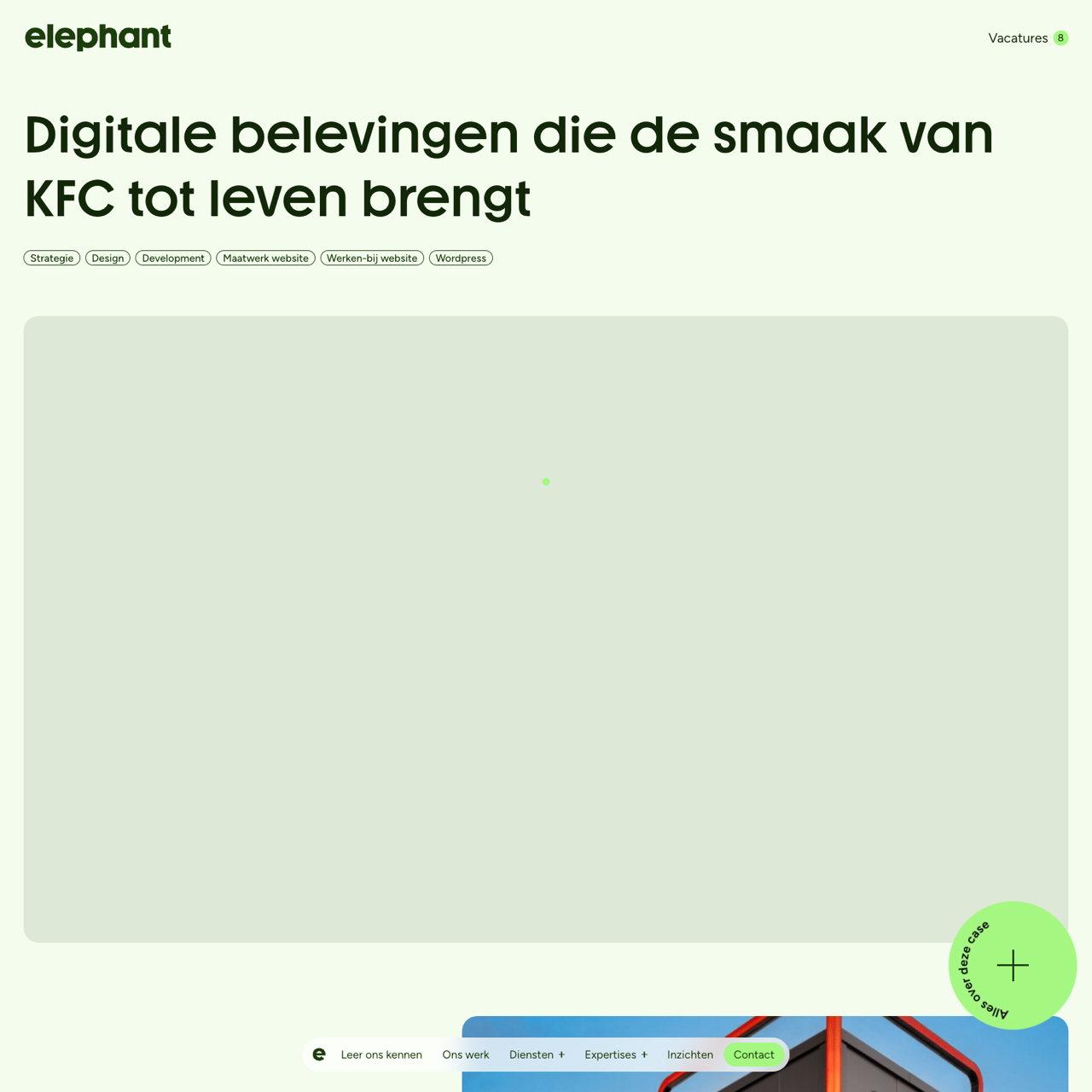Screen dimensions: 1092x1092
Task: Select the Strategie tag
Action: pos(52,258)
